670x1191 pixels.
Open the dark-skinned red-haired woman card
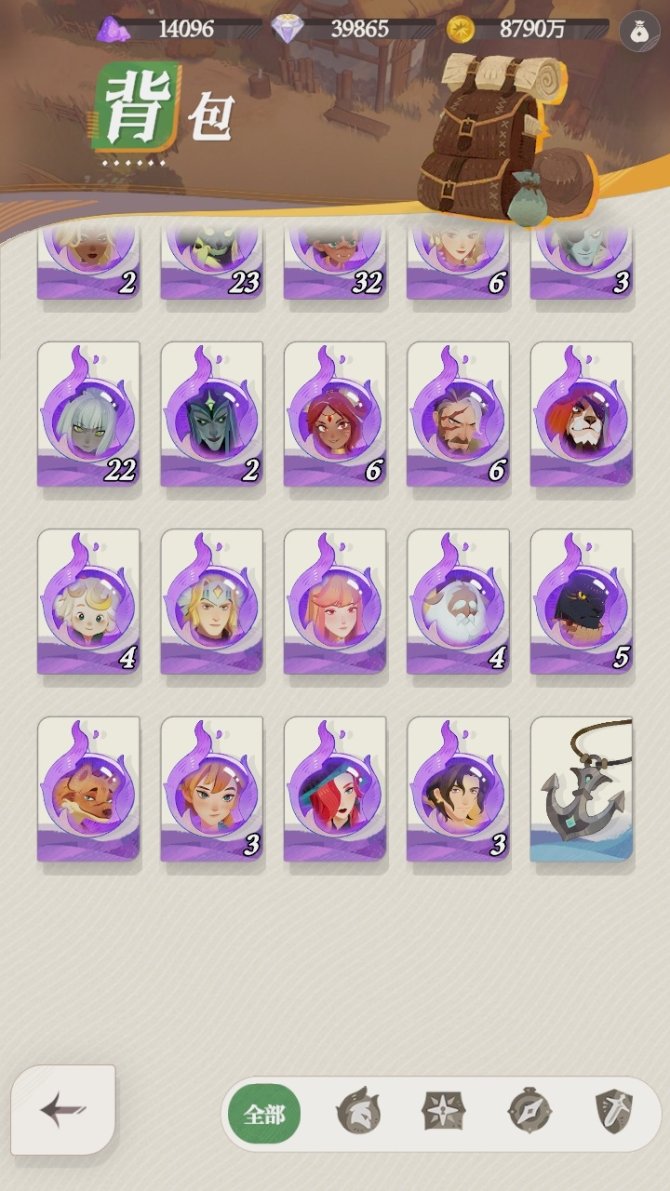(x=335, y=414)
